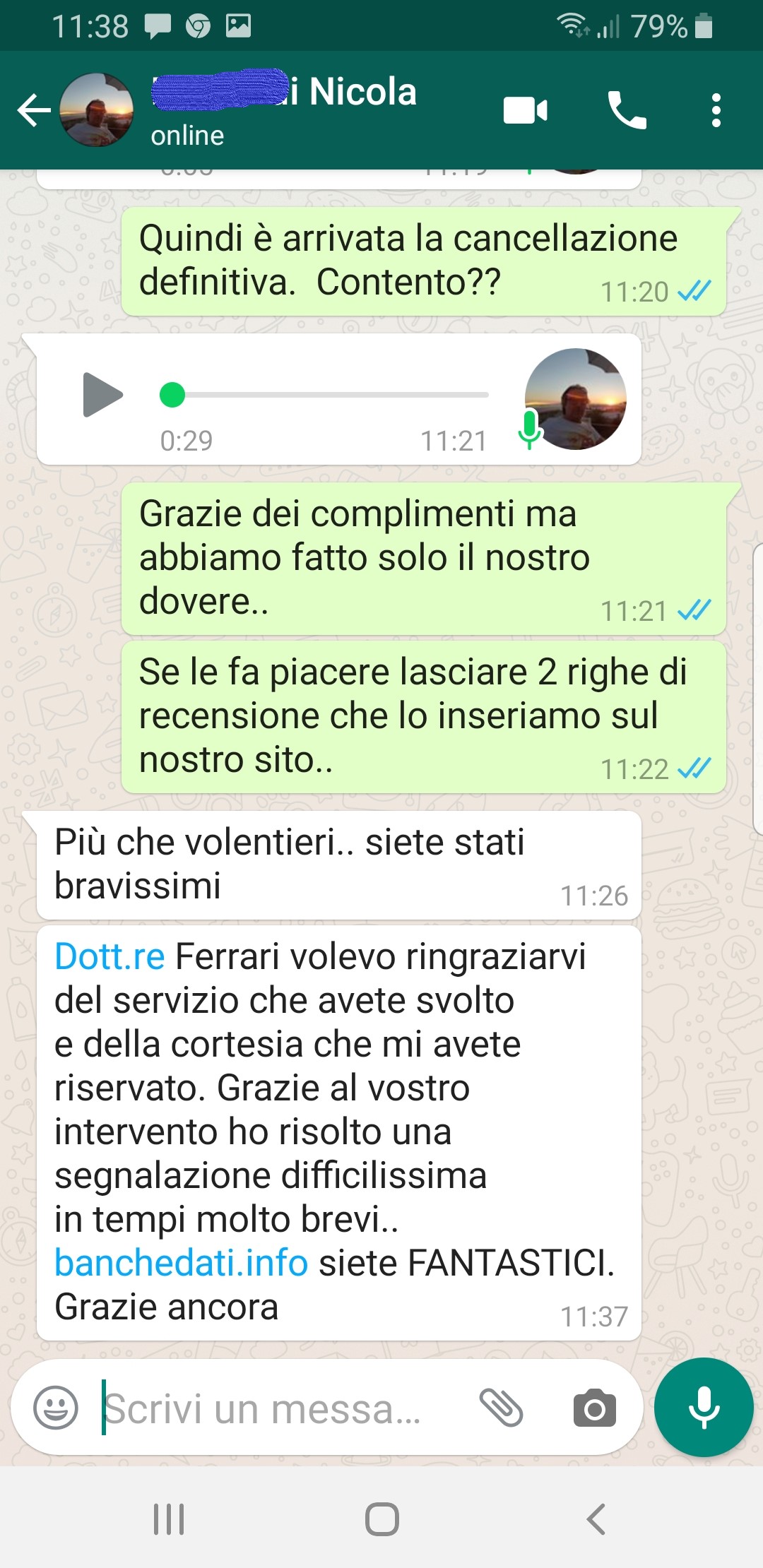
Task: Open the Dott.re link
Action: point(110,956)
